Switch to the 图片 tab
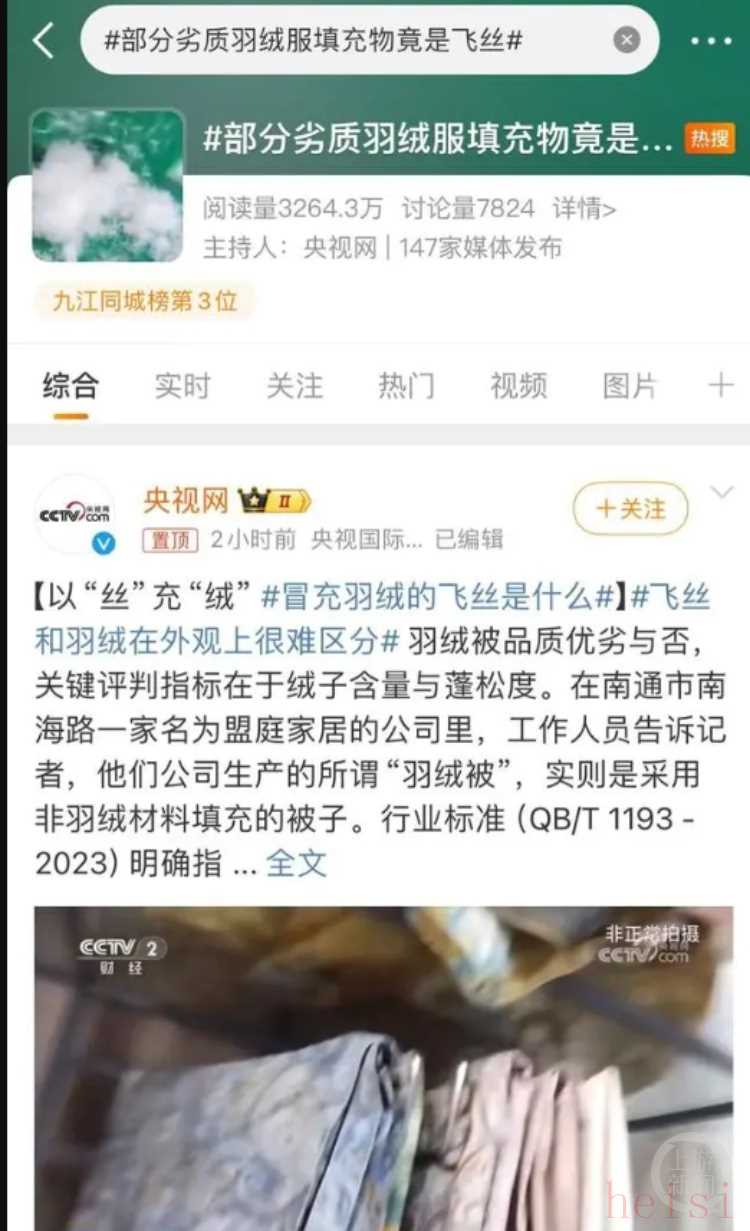 point(630,385)
